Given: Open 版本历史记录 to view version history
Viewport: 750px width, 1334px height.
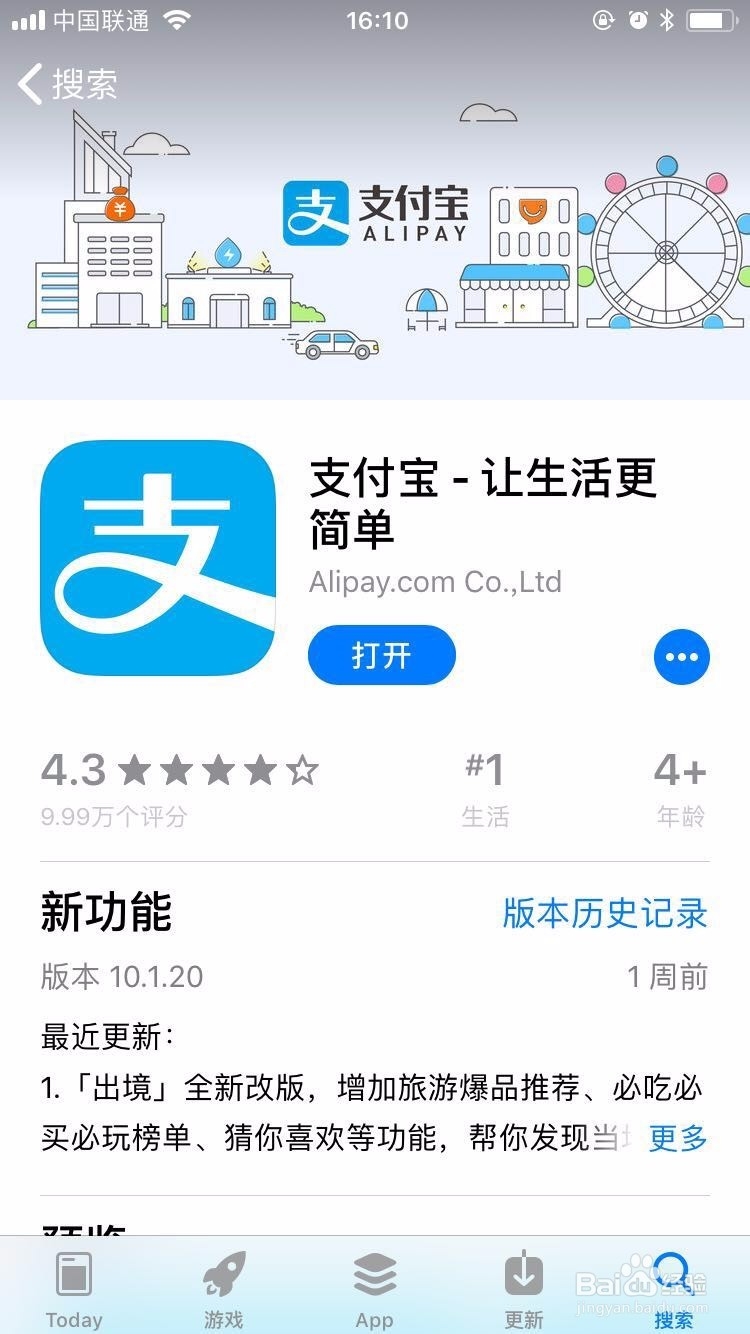Looking at the screenshot, I should (x=603, y=913).
